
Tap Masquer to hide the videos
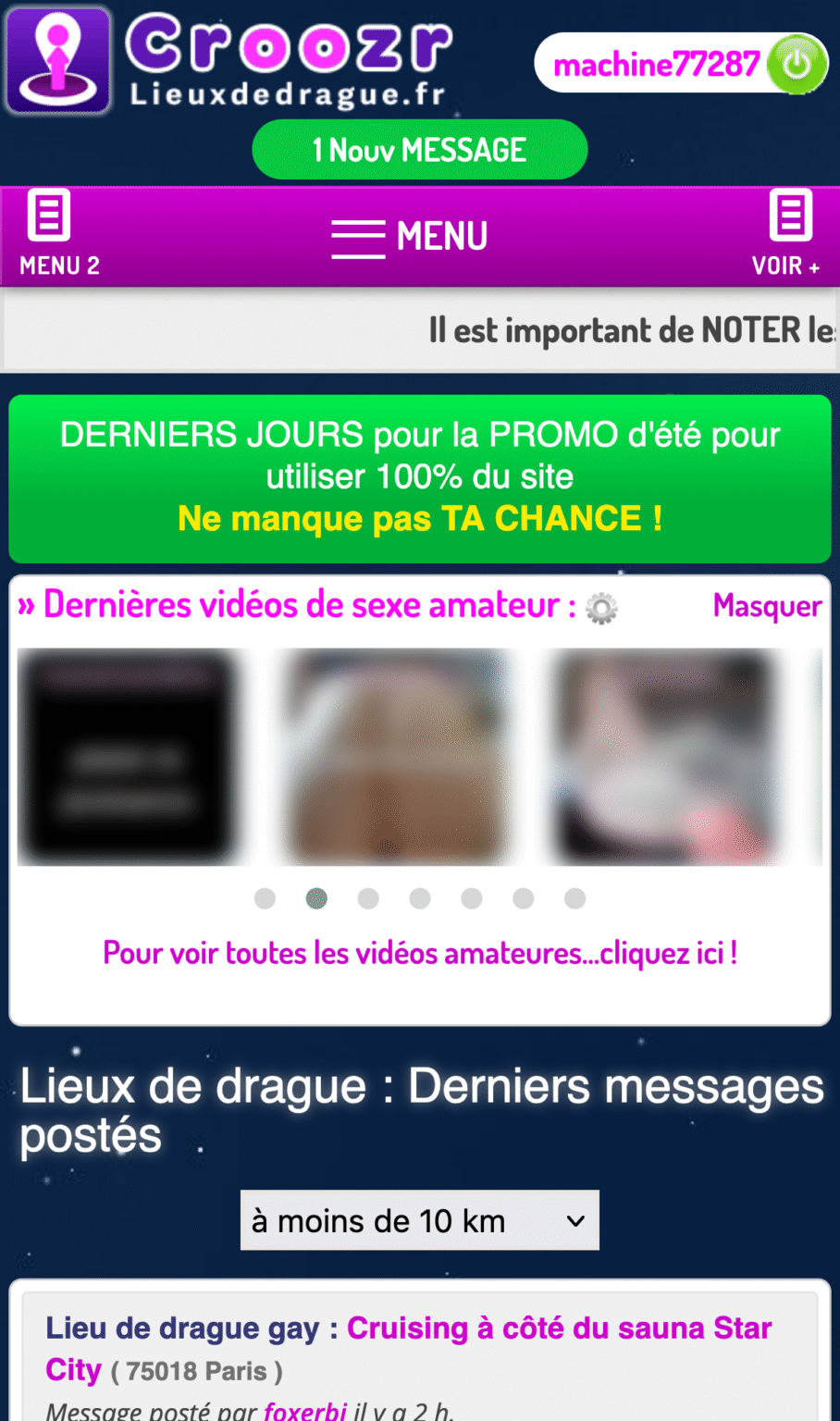pos(767,606)
